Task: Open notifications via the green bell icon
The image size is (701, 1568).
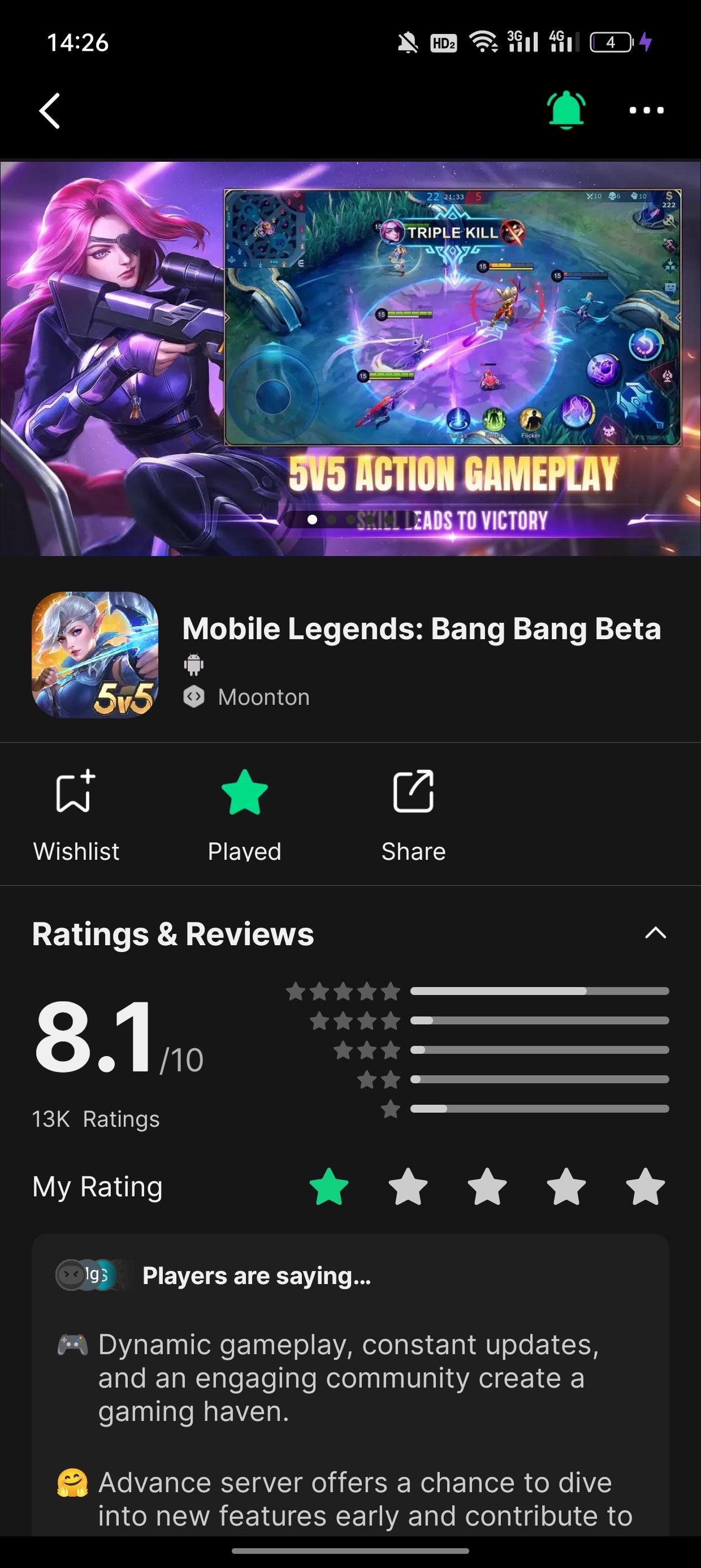Action: pos(566,110)
